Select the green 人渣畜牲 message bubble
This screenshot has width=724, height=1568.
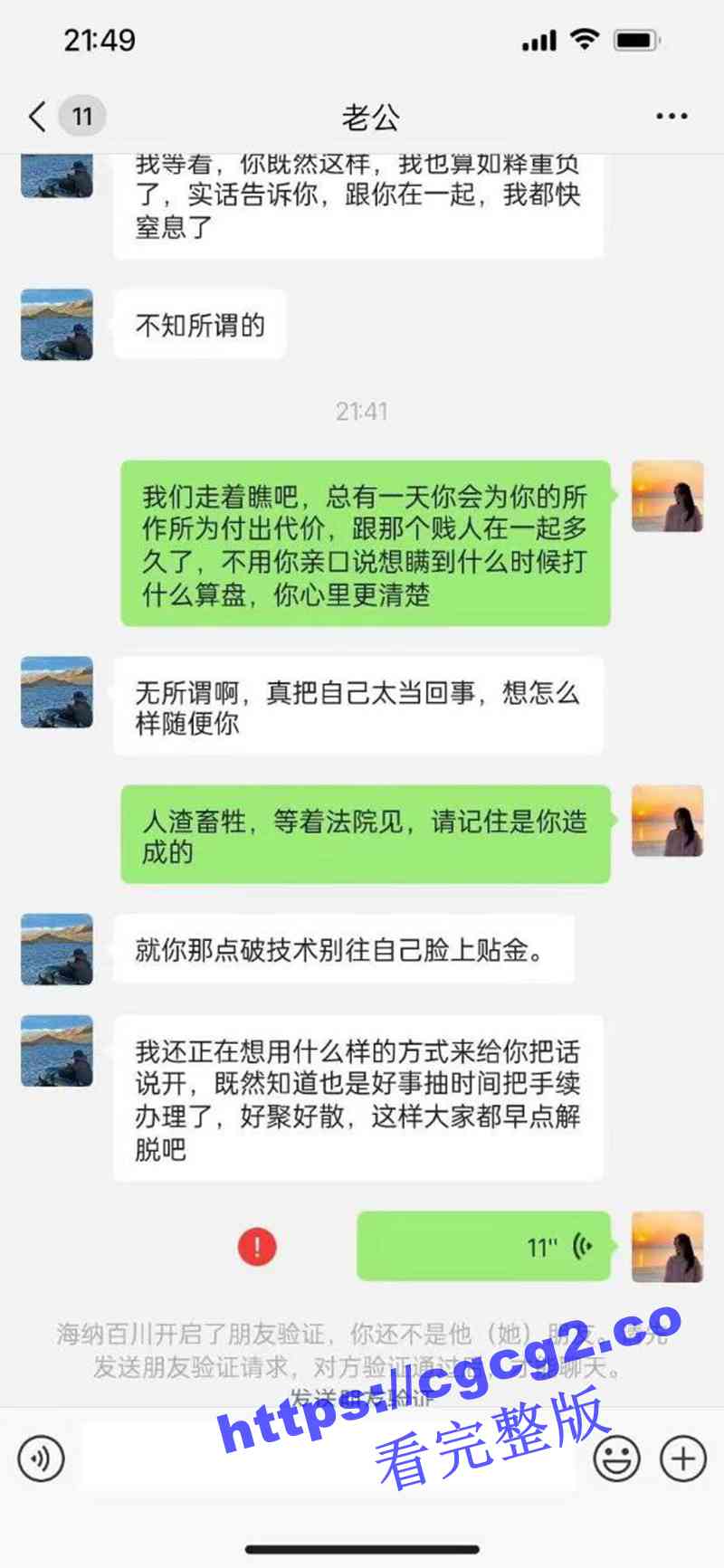point(362,834)
